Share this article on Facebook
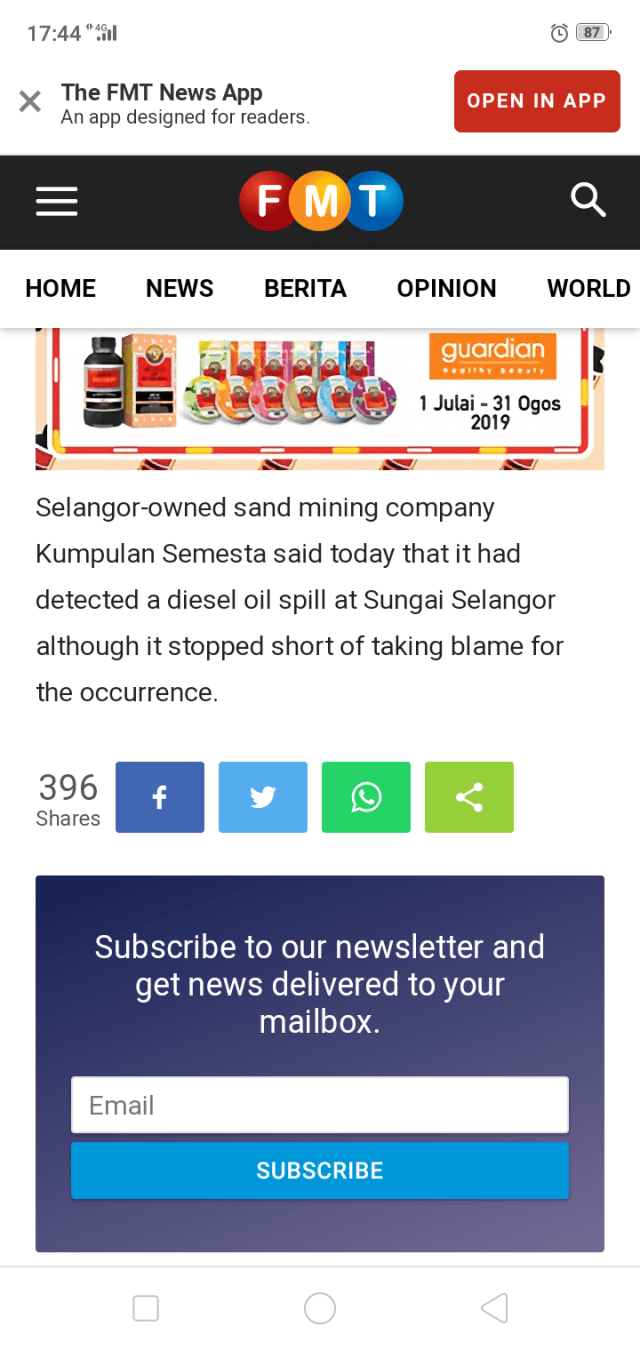The height and width of the screenshot is (1351, 640). tap(160, 797)
